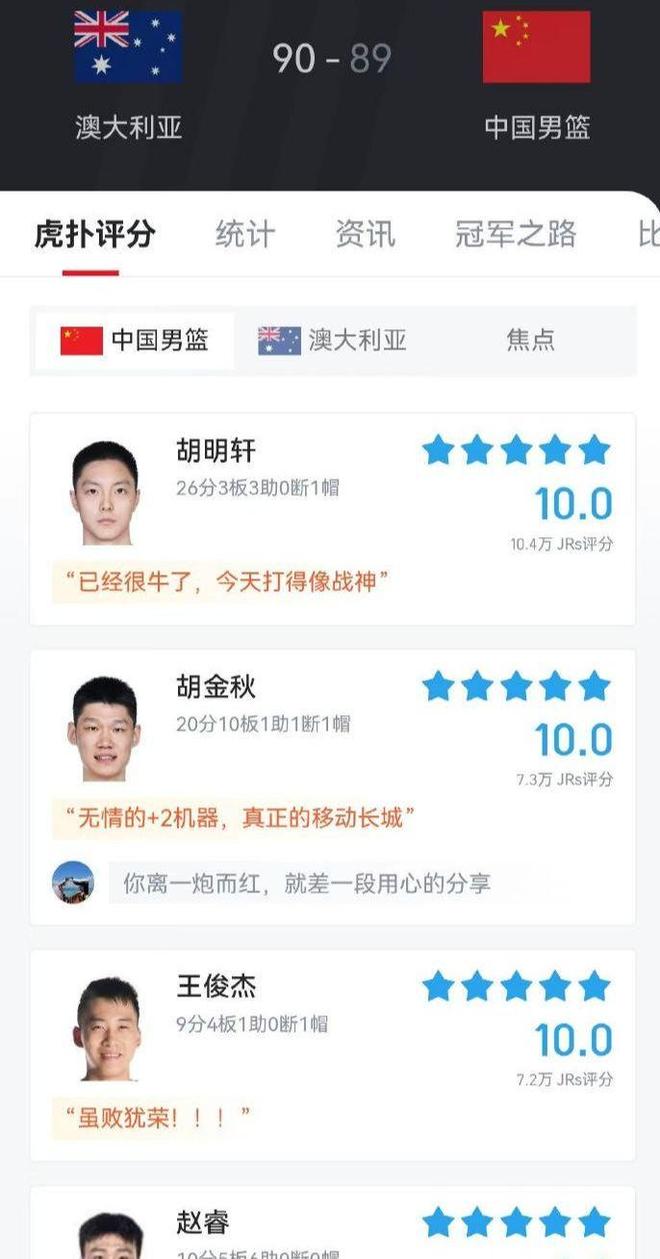Open 胡金秋's rating card
Image resolution: width=660 pixels, height=1259 pixels.
[333, 787]
